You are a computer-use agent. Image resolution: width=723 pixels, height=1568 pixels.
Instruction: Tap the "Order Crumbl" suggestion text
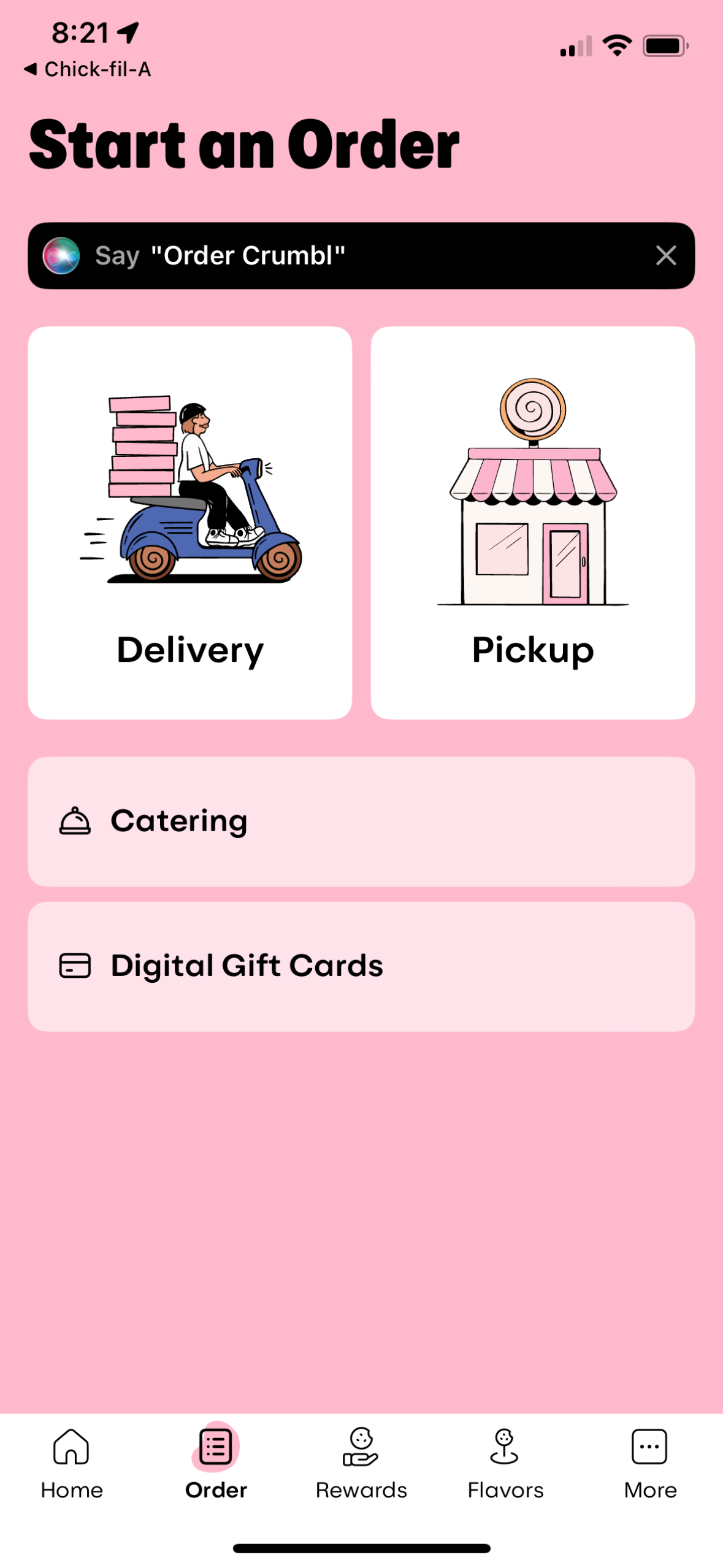tap(248, 256)
